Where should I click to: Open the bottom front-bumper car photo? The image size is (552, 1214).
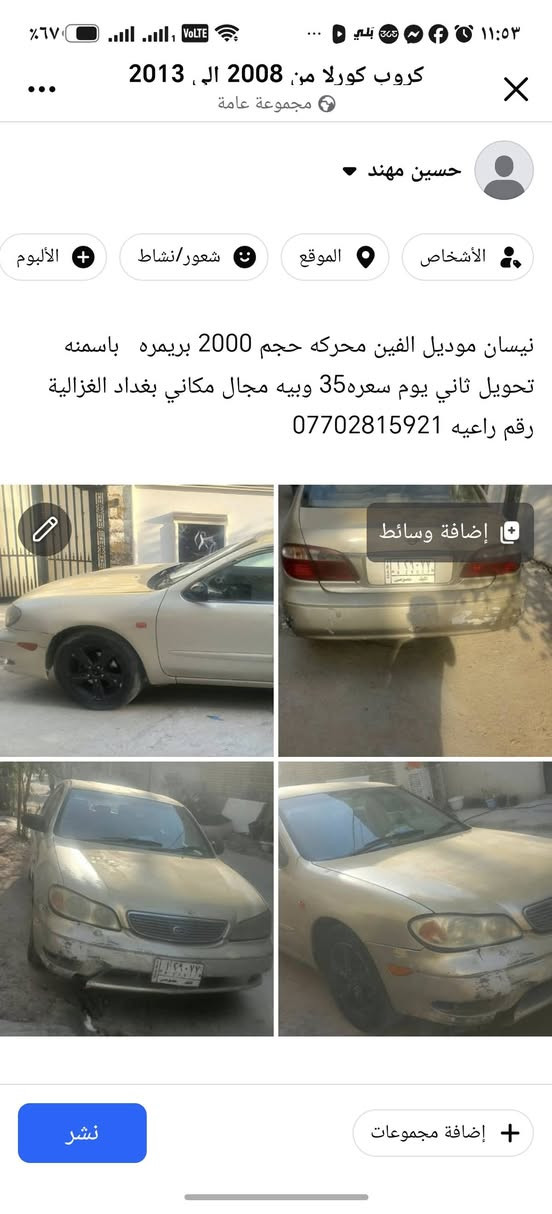pyautogui.click(x=137, y=899)
